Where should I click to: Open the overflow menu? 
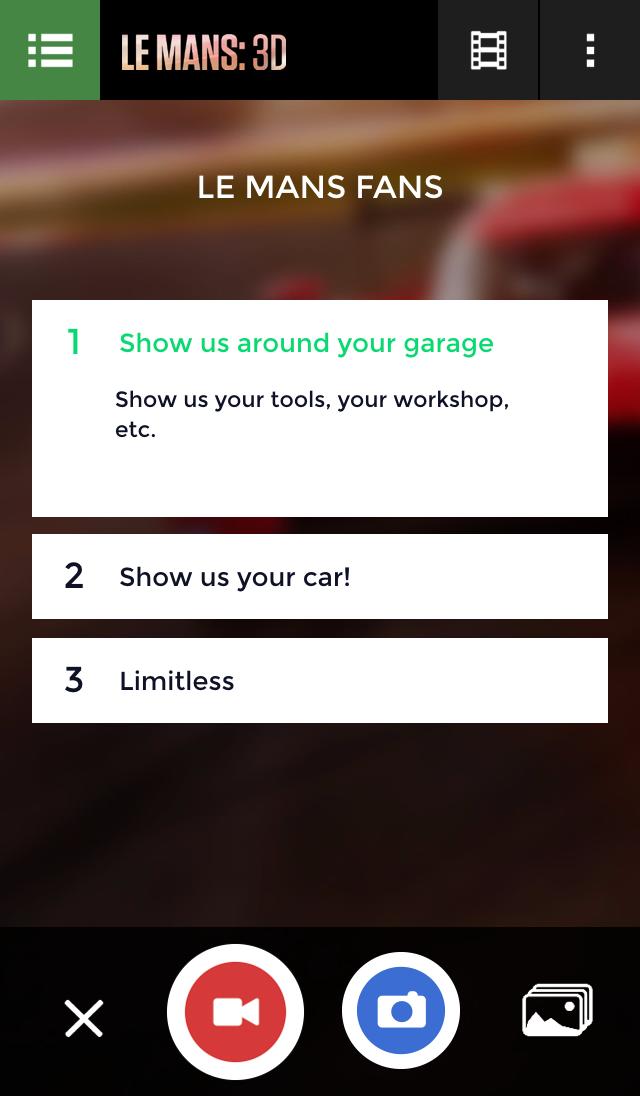(x=590, y=50)
